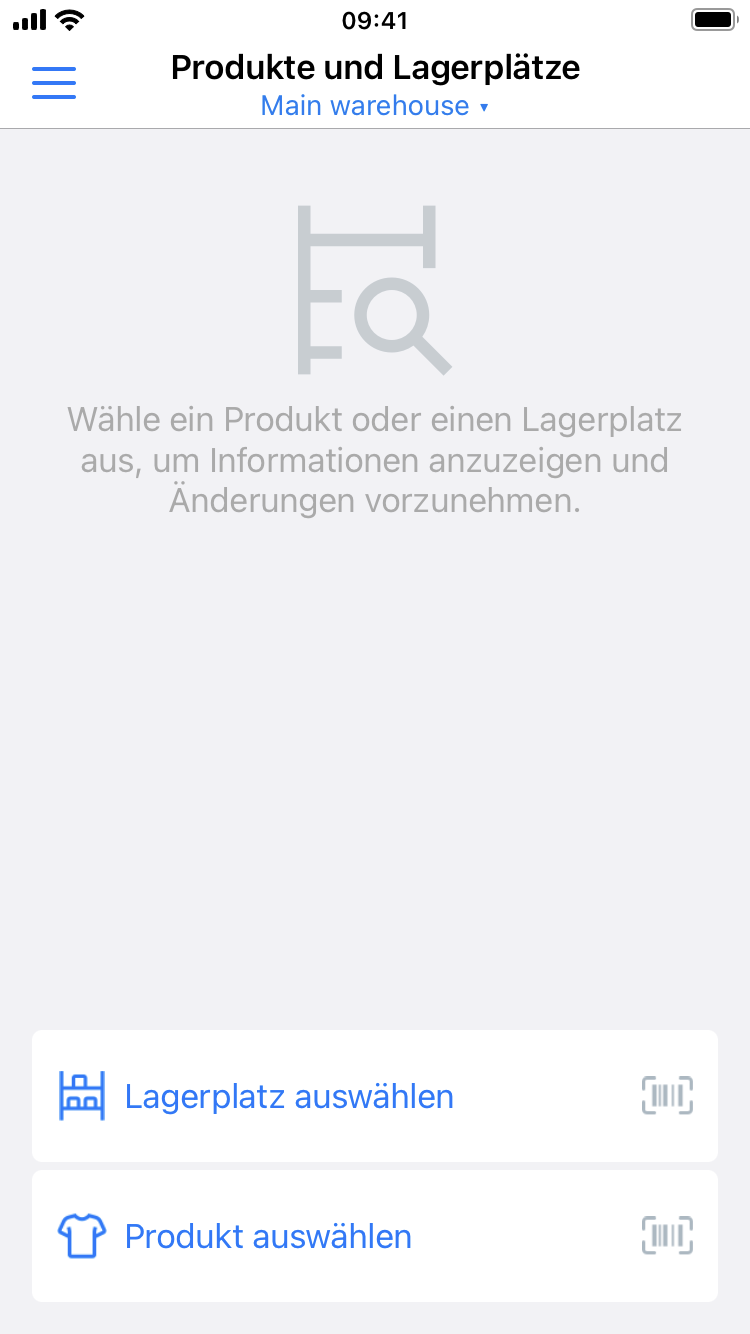
Task: Click the Produkt auswählen card
Action: click(375, 1236)
